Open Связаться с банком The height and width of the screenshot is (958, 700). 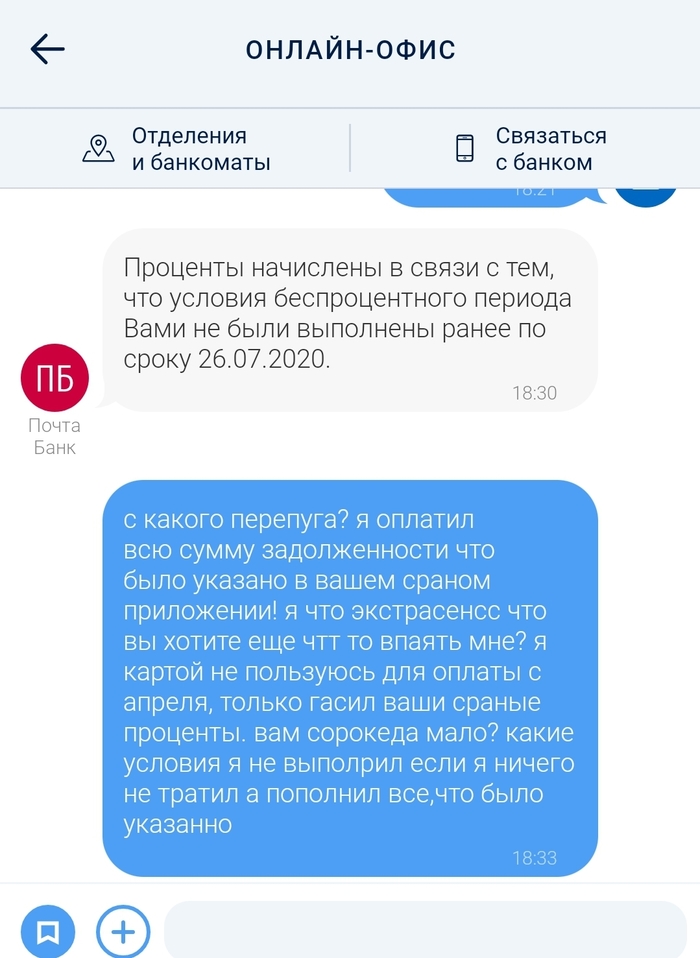coord(530,149)
